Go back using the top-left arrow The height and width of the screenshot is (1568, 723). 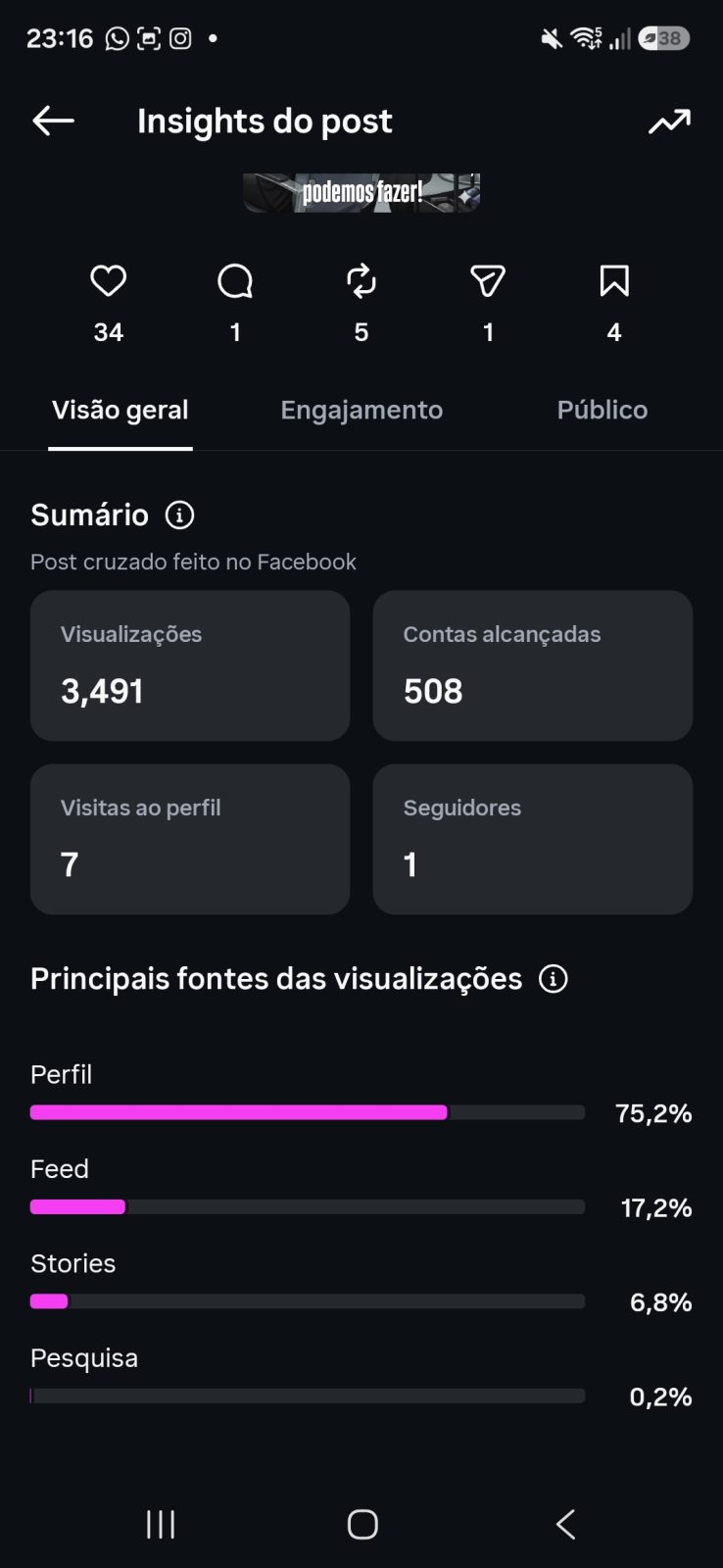coord(53,121)
